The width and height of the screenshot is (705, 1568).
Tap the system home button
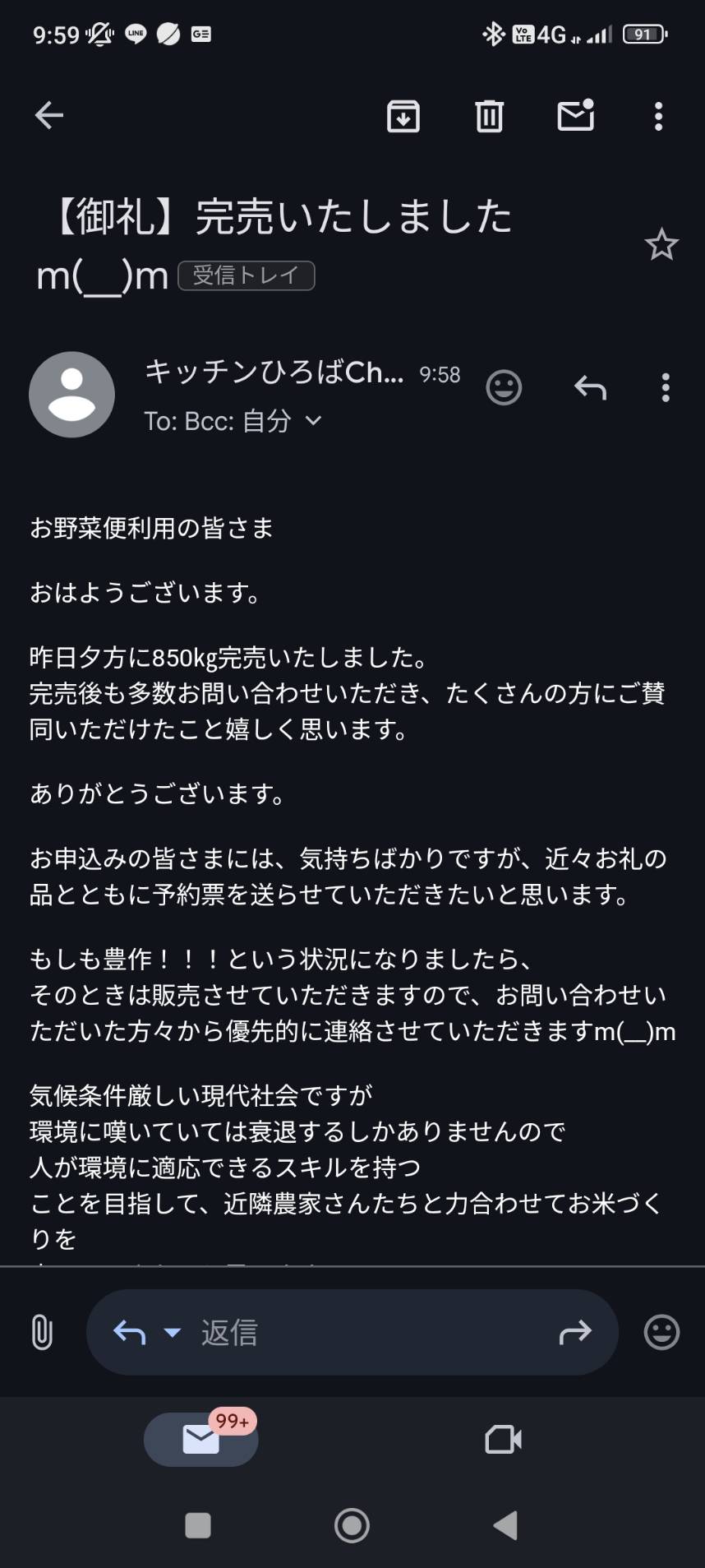point(352,1526)
